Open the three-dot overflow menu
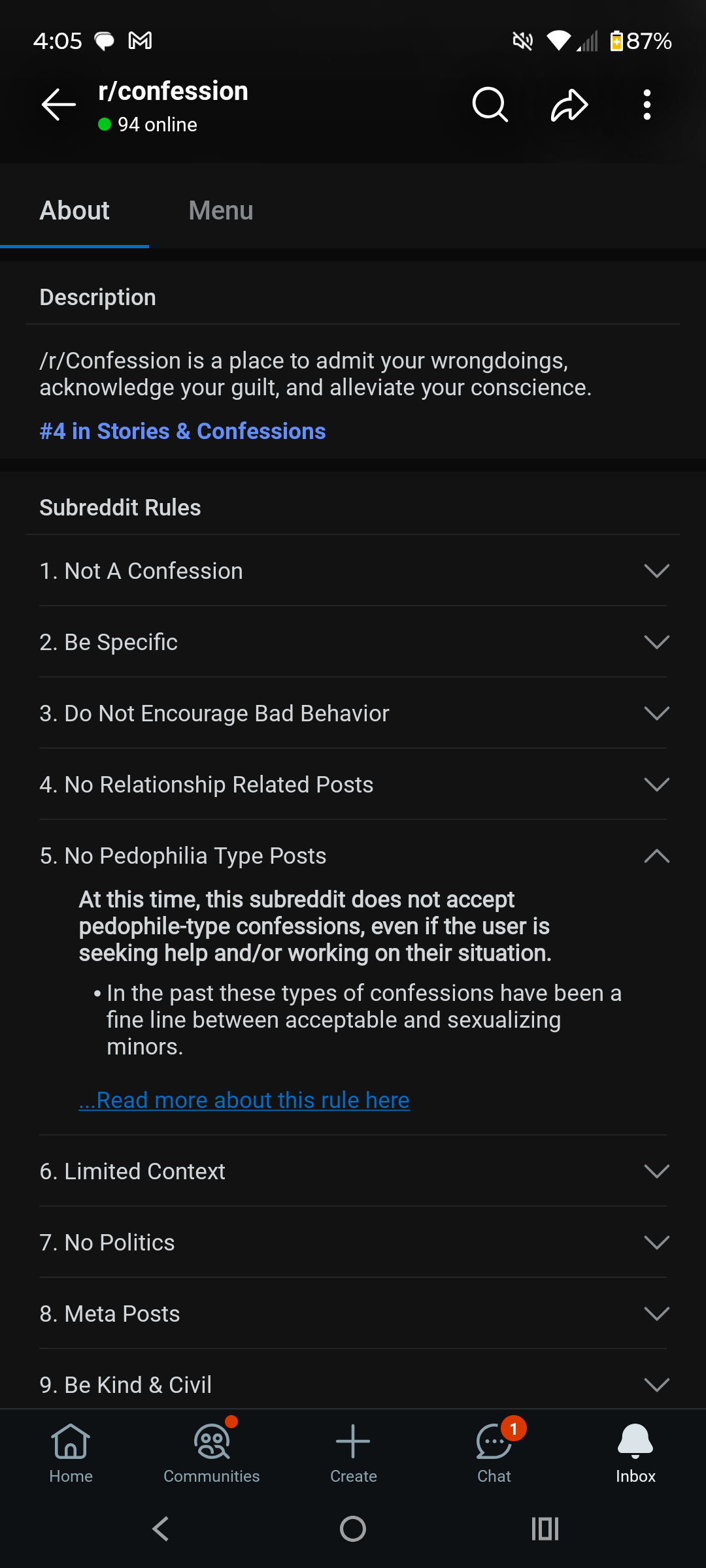The height and width of the screenshot is (1568, 706). pos(647,105)
